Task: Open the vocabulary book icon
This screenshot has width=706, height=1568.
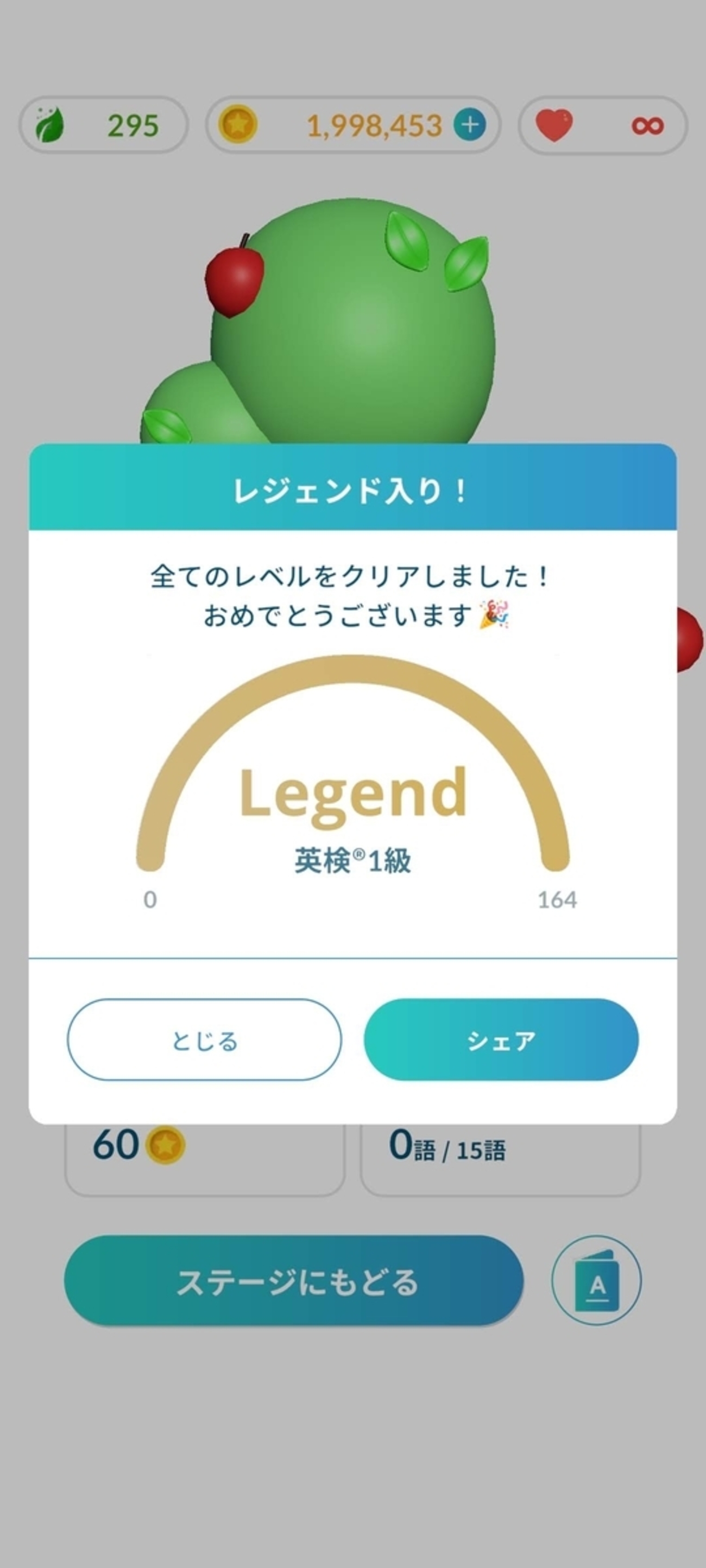Action: [x=596, y=1281]
